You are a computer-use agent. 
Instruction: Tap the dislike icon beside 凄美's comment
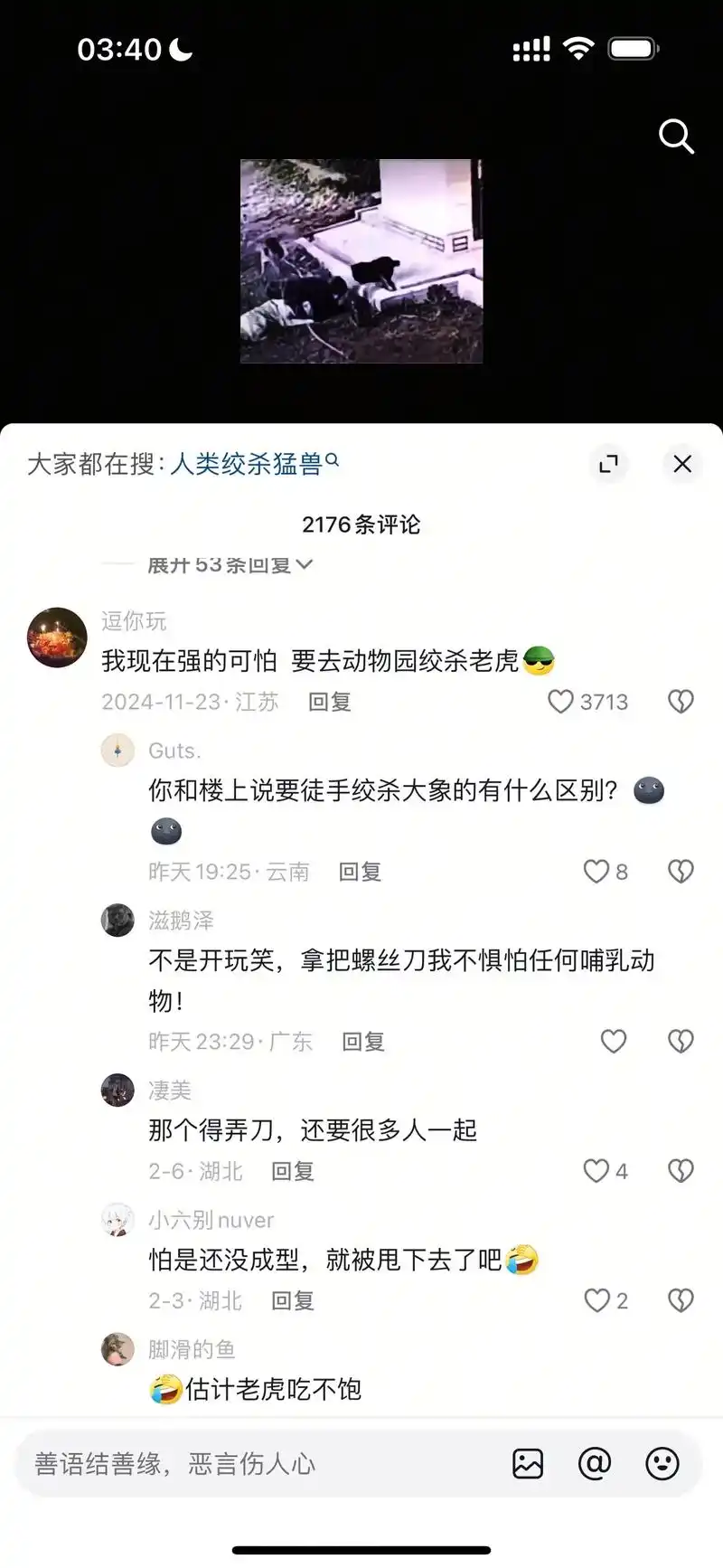tap(681, 1169)
